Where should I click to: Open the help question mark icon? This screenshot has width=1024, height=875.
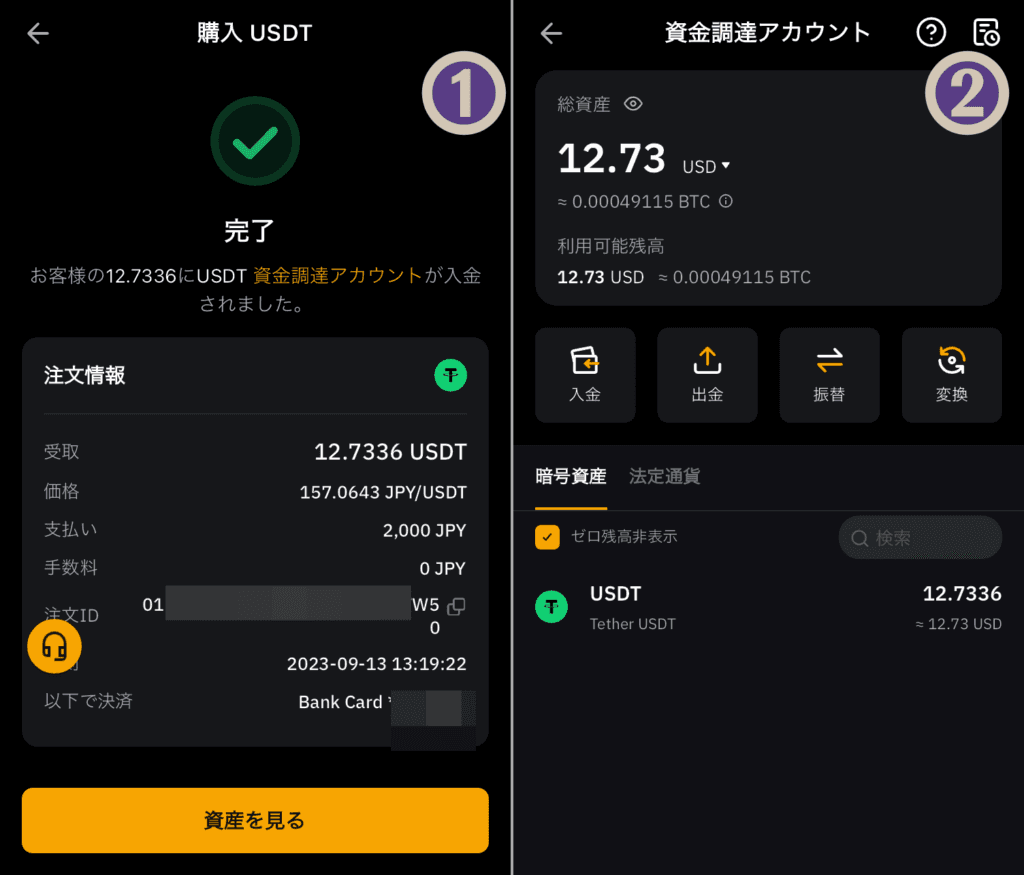point(931,33)
